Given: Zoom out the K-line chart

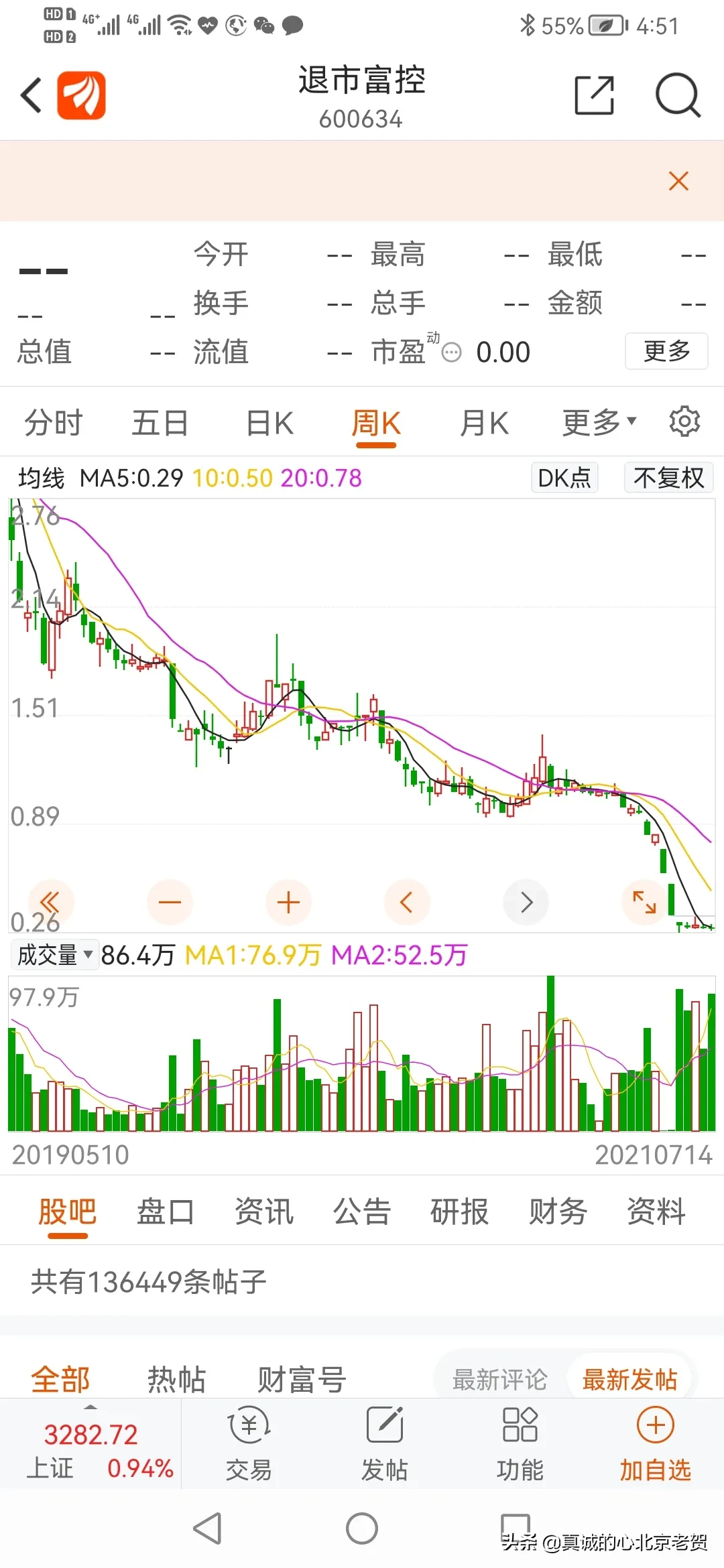Looking at the screenshot, I should tap(170, 902).
